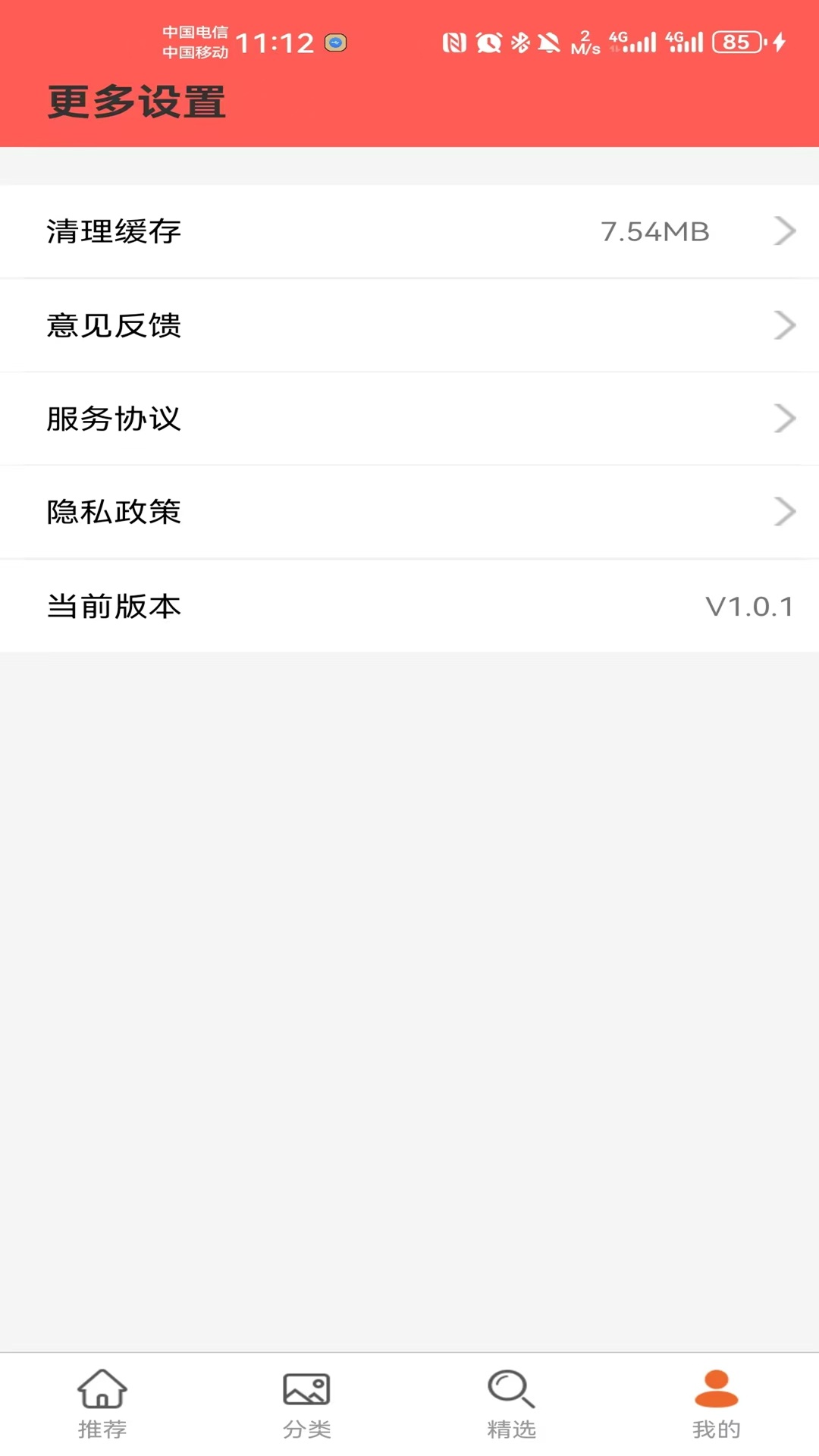The height and width of the screenshot is (1456, 819).
Task: Click the arrow next to 隐私政策
Action: click(785, 512)
